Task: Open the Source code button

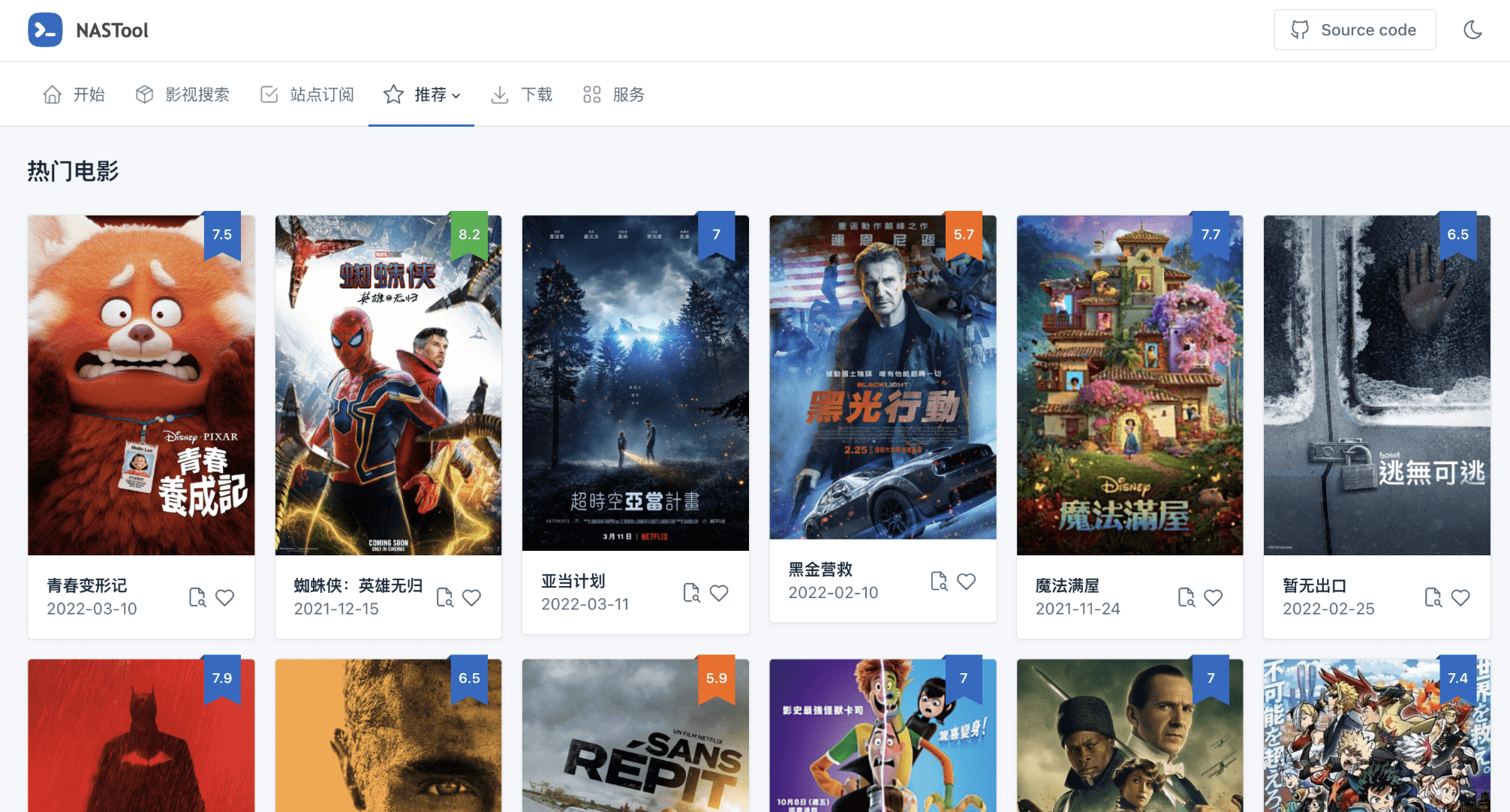Action: click(x=1354, y=30)
